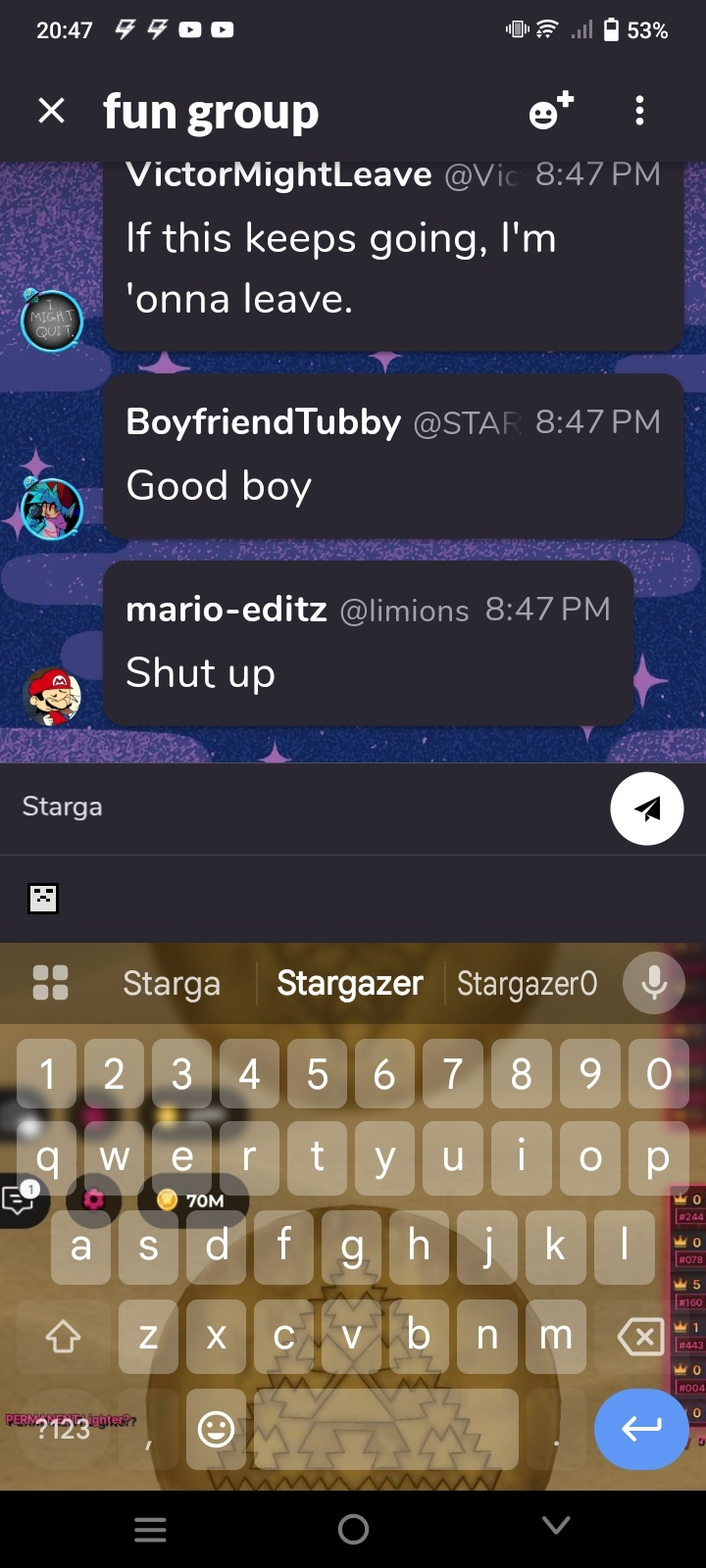Open VictorMightLeave's avatar
The image size is (706, 1568).
tap(51, 320)
